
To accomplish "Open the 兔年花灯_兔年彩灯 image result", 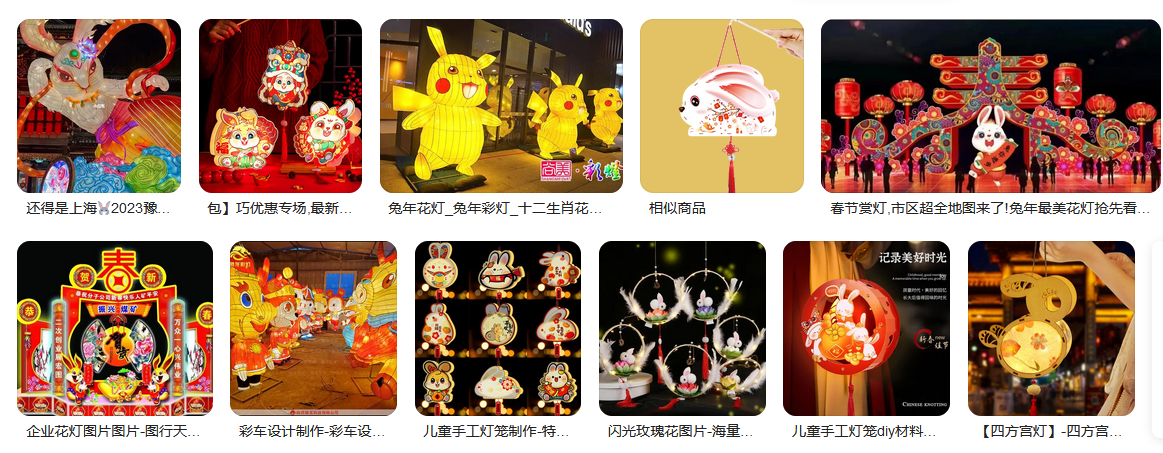I will click(x=501, y=106).
